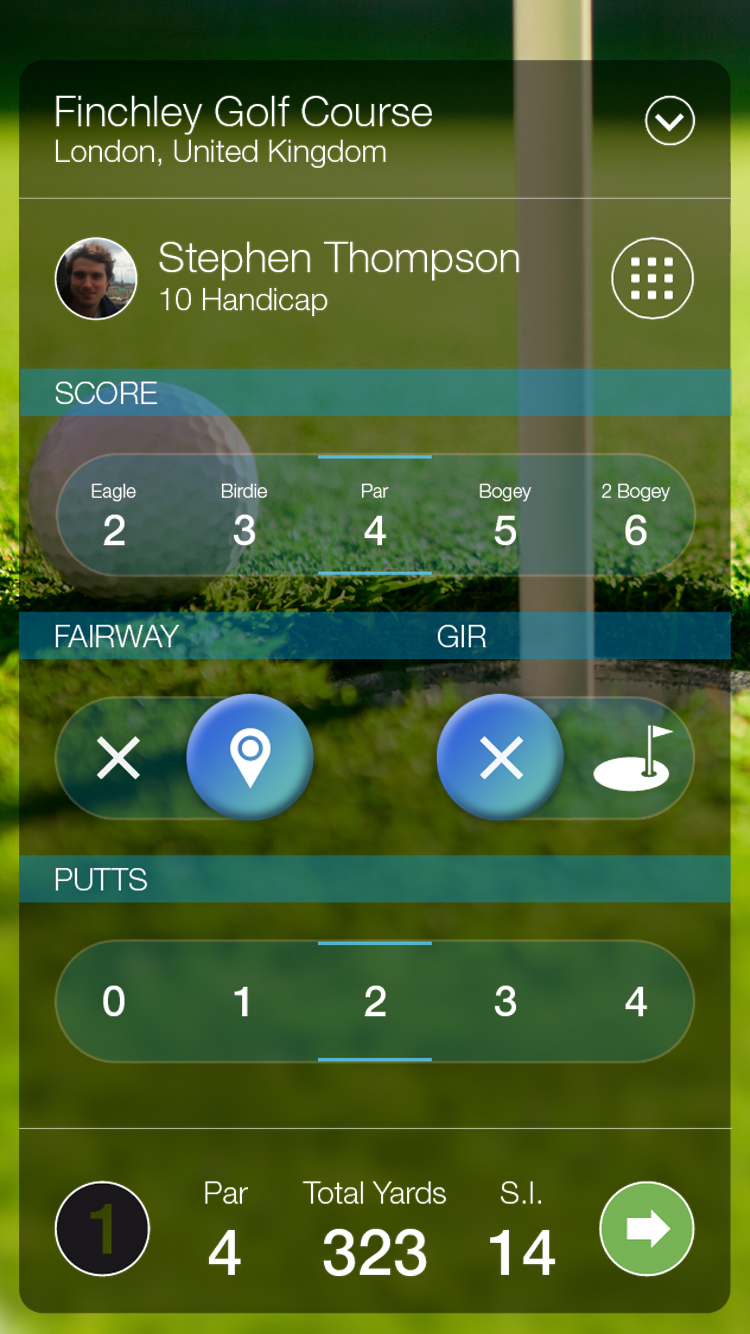This screenshot has height=1334, width=750.
Task: Select Birdie score of 3
Action: tap(244, 516)
